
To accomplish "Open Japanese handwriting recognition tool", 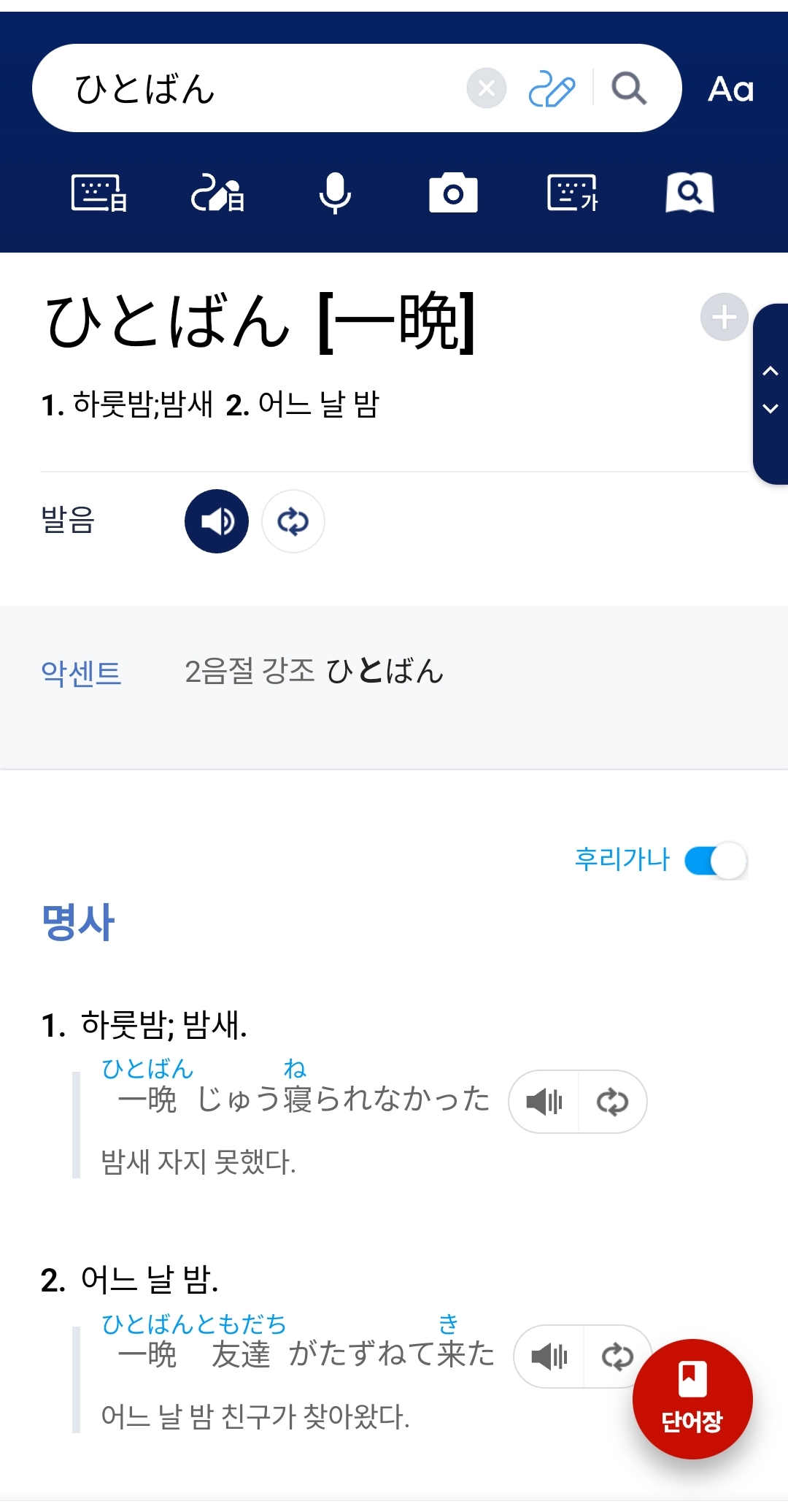I will [217, 193].
